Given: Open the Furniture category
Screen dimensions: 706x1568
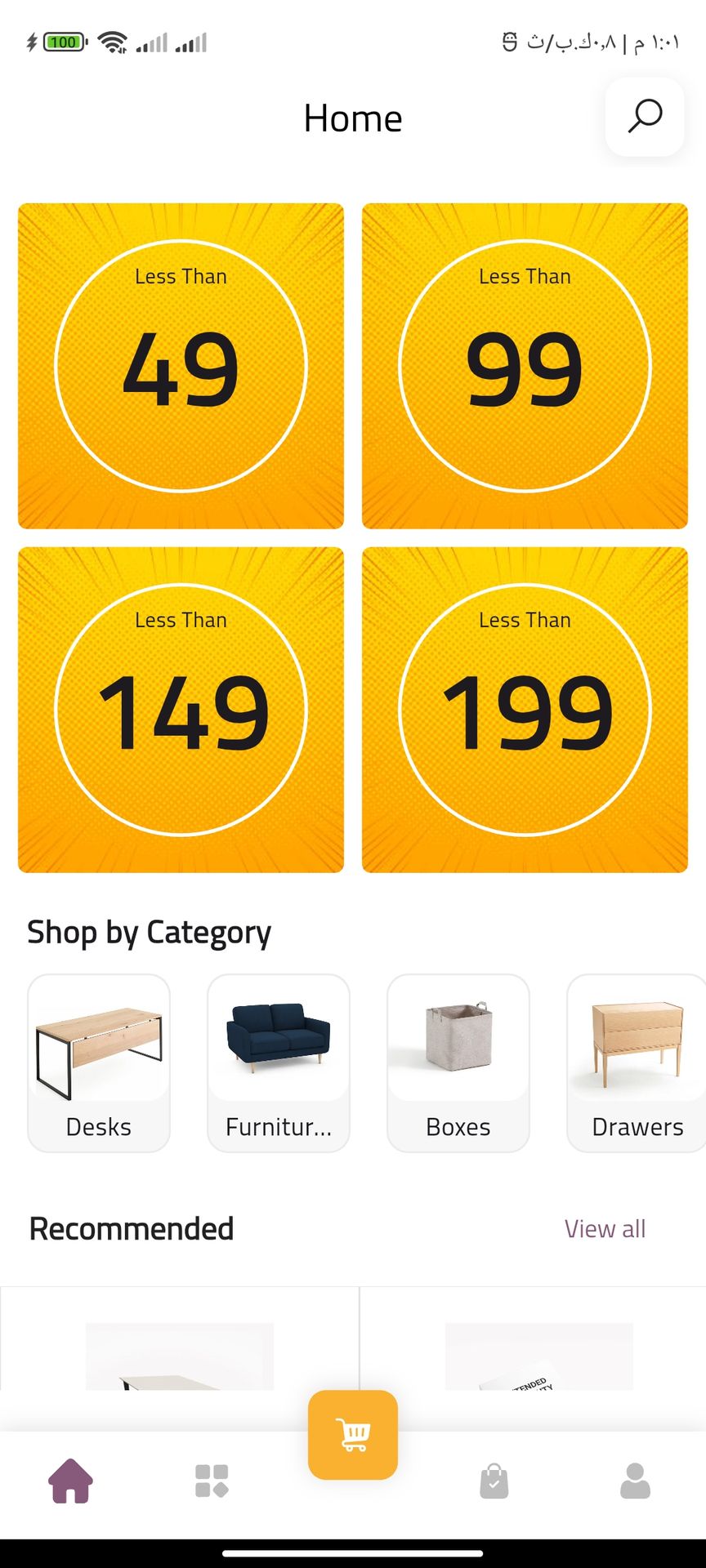Looking at the screenshot, I should (x=279, y=1062).
